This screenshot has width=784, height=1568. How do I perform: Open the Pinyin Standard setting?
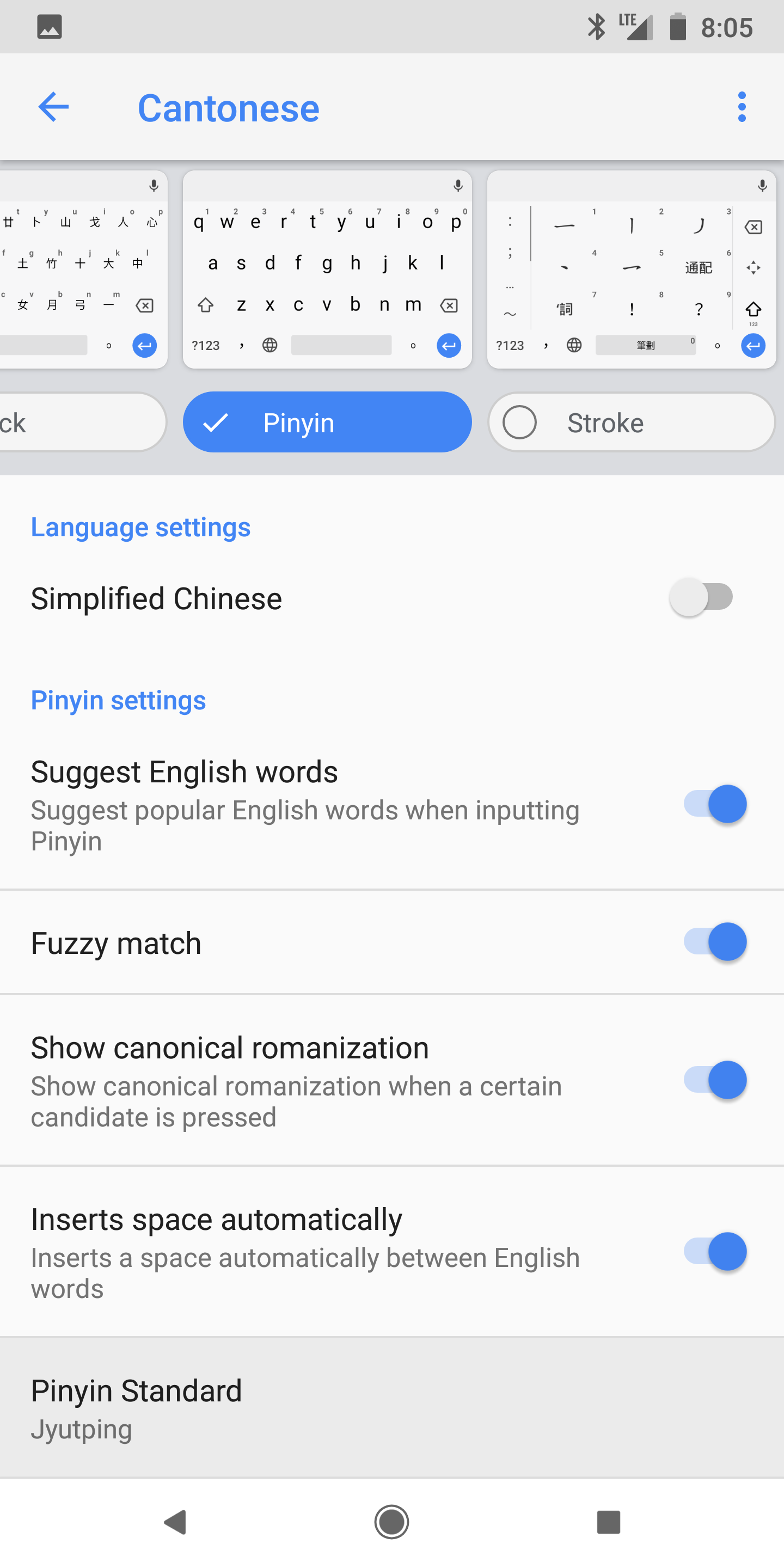coord(392,1408)
